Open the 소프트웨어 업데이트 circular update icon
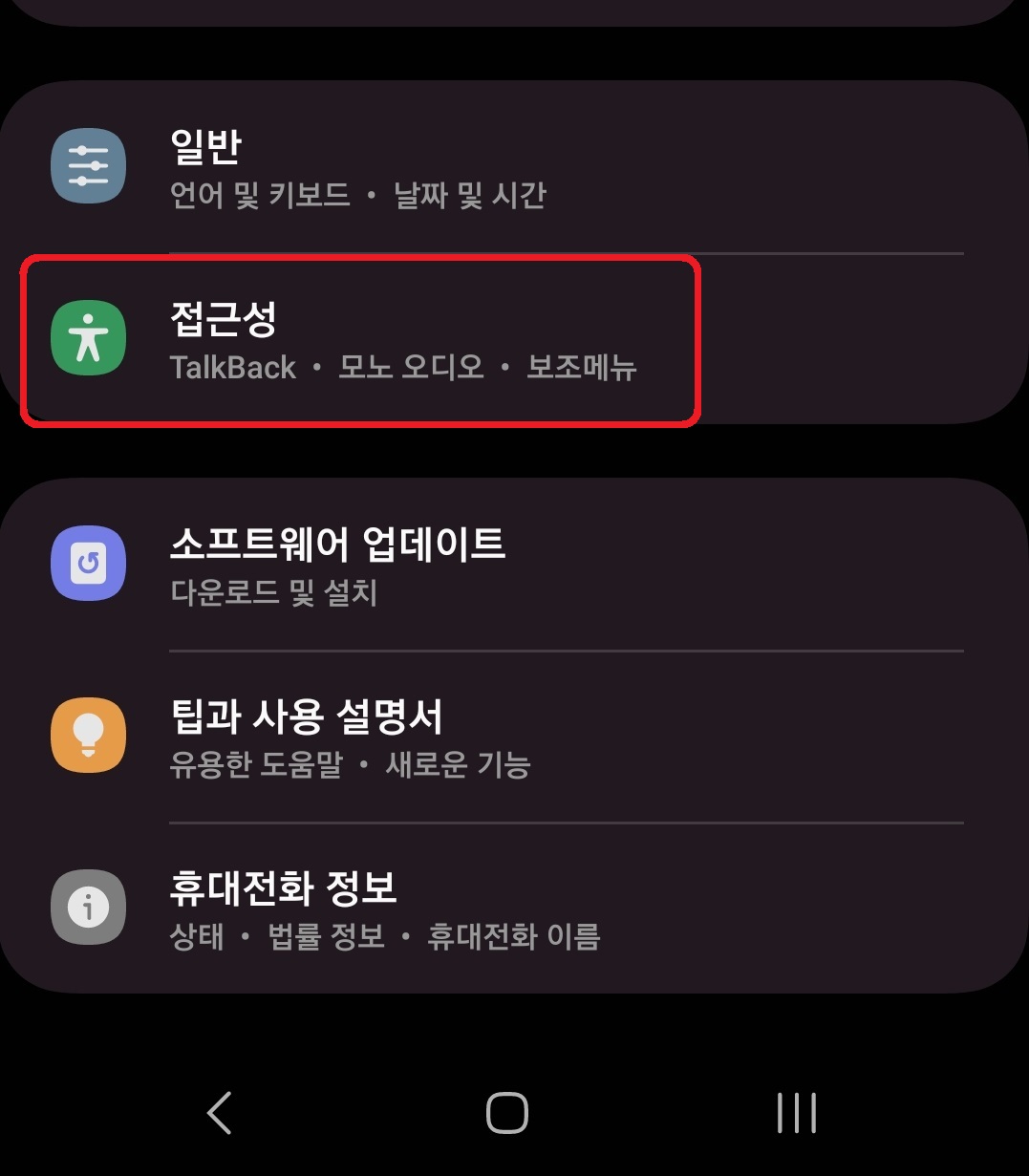The height and width of the screenshot is (1176, 1029). pyautogui.click(x=88, y=564)
